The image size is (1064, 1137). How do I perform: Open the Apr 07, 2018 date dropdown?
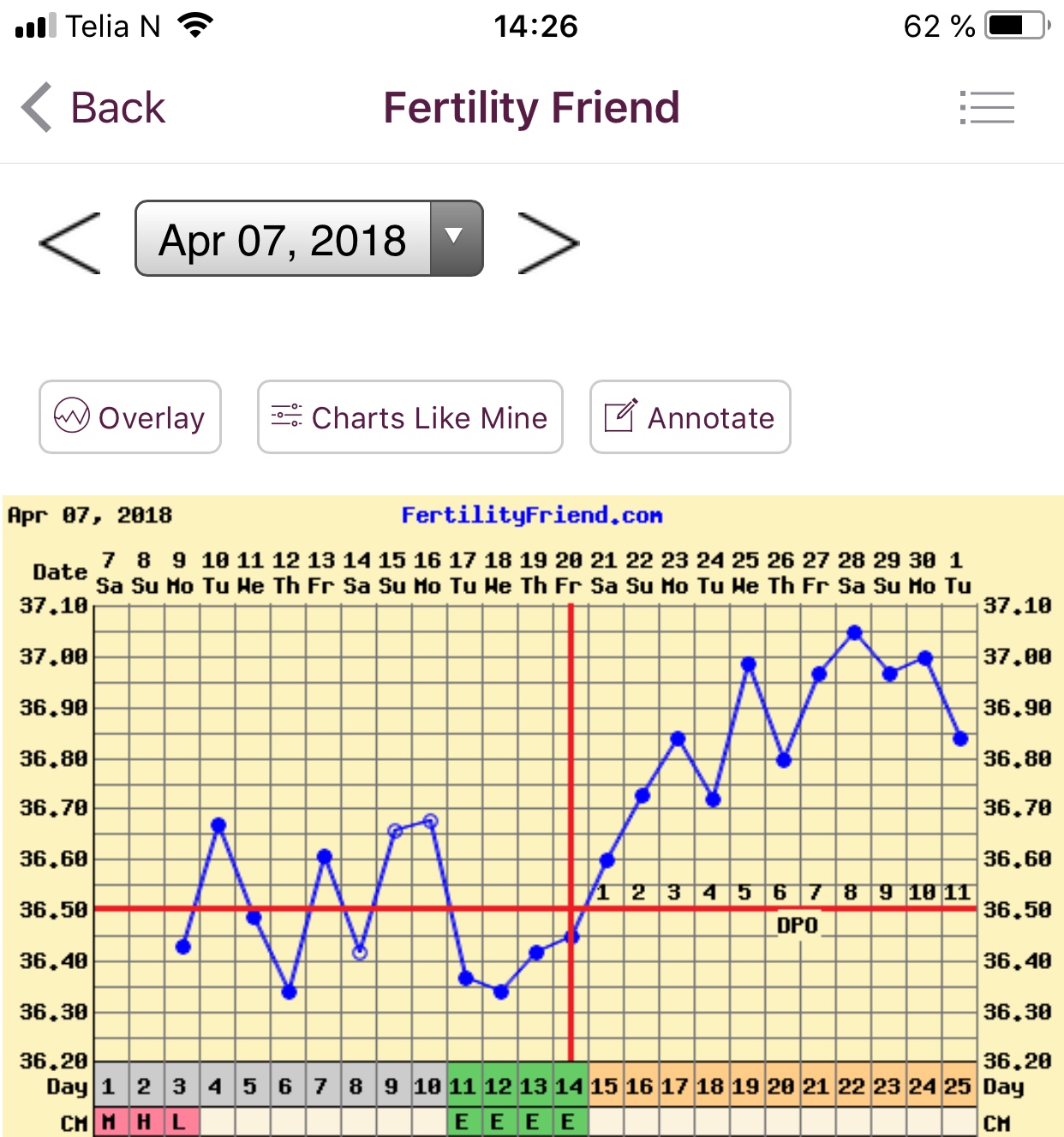[x=309, y=239]
